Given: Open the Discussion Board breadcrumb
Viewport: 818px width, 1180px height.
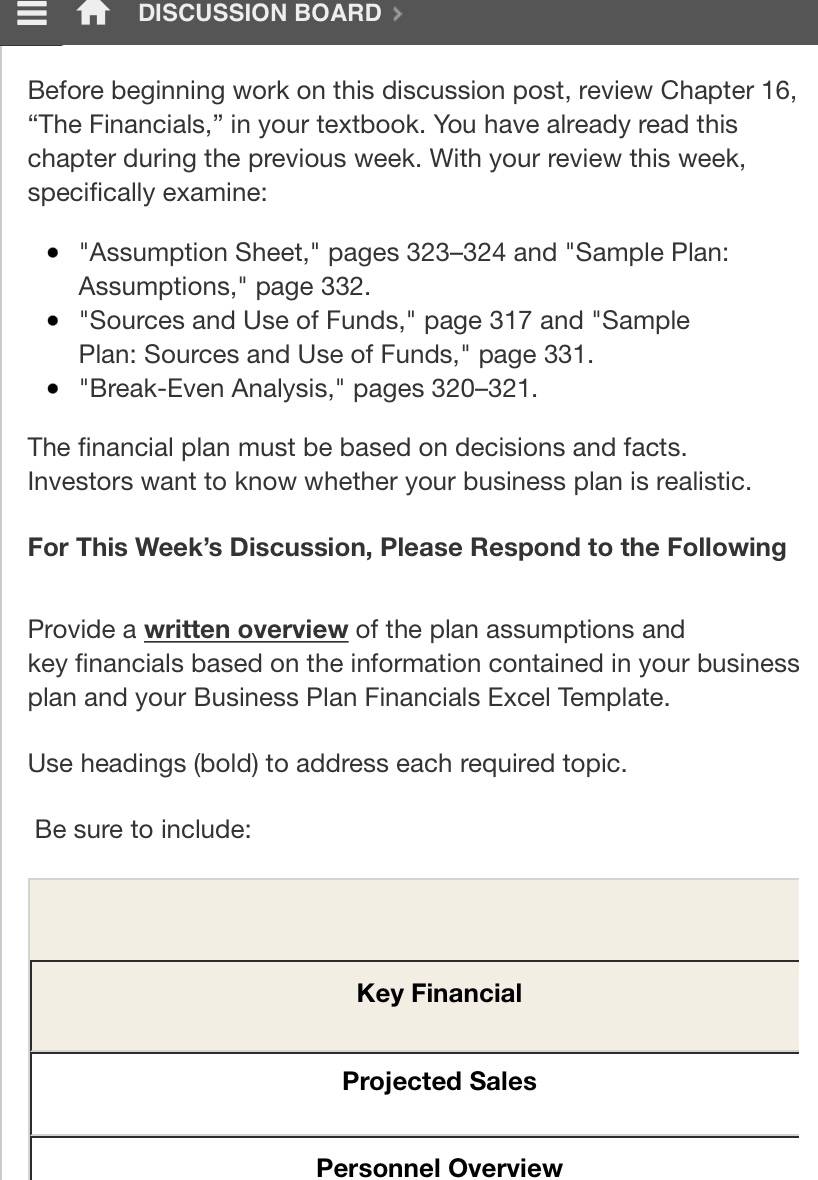Looking at the screenshot, I should [x=260, y=13].
